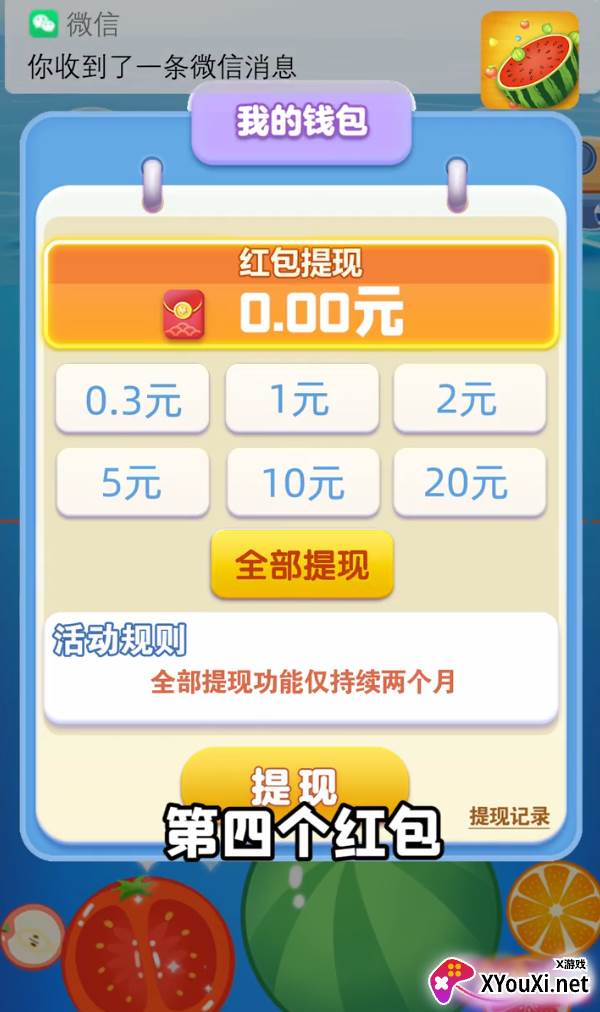Tap the yellow 提现 button

[295, 783]
